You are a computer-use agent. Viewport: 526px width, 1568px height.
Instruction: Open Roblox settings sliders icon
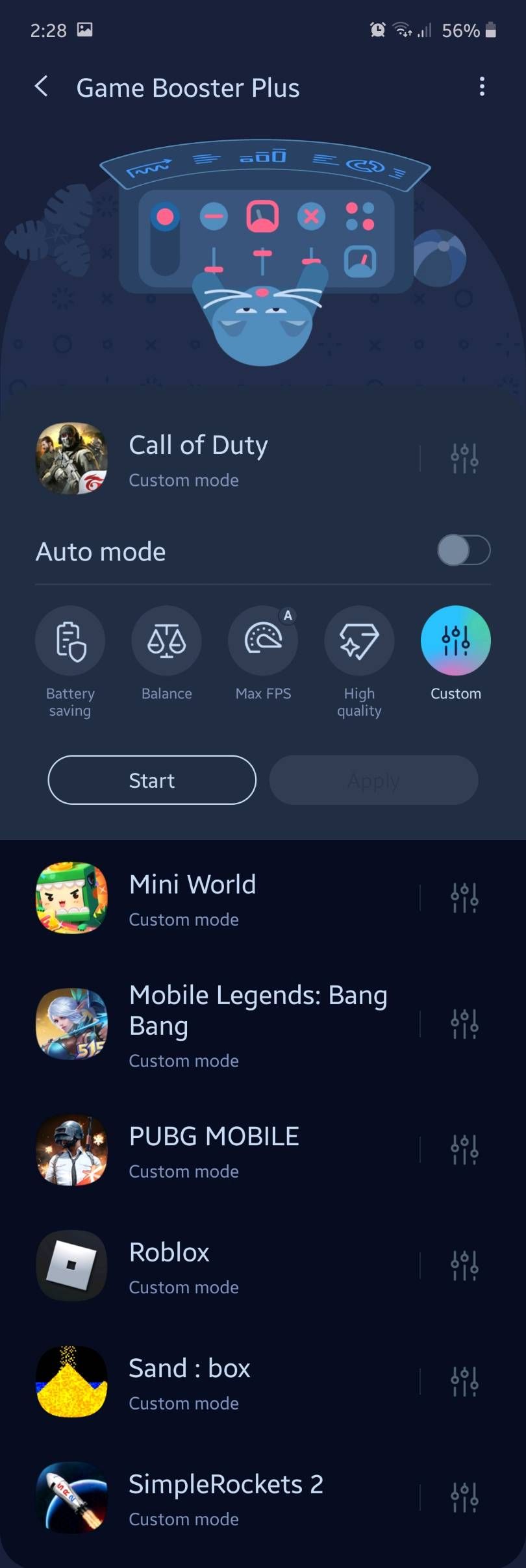point(465,1266)
